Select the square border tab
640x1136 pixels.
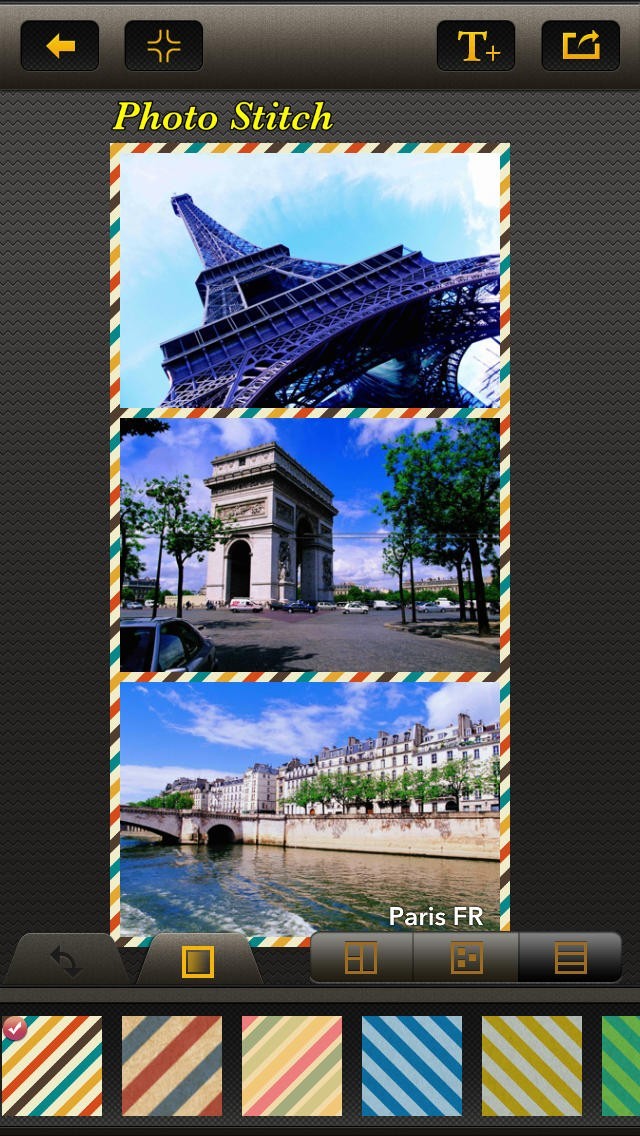coord(198,962)
